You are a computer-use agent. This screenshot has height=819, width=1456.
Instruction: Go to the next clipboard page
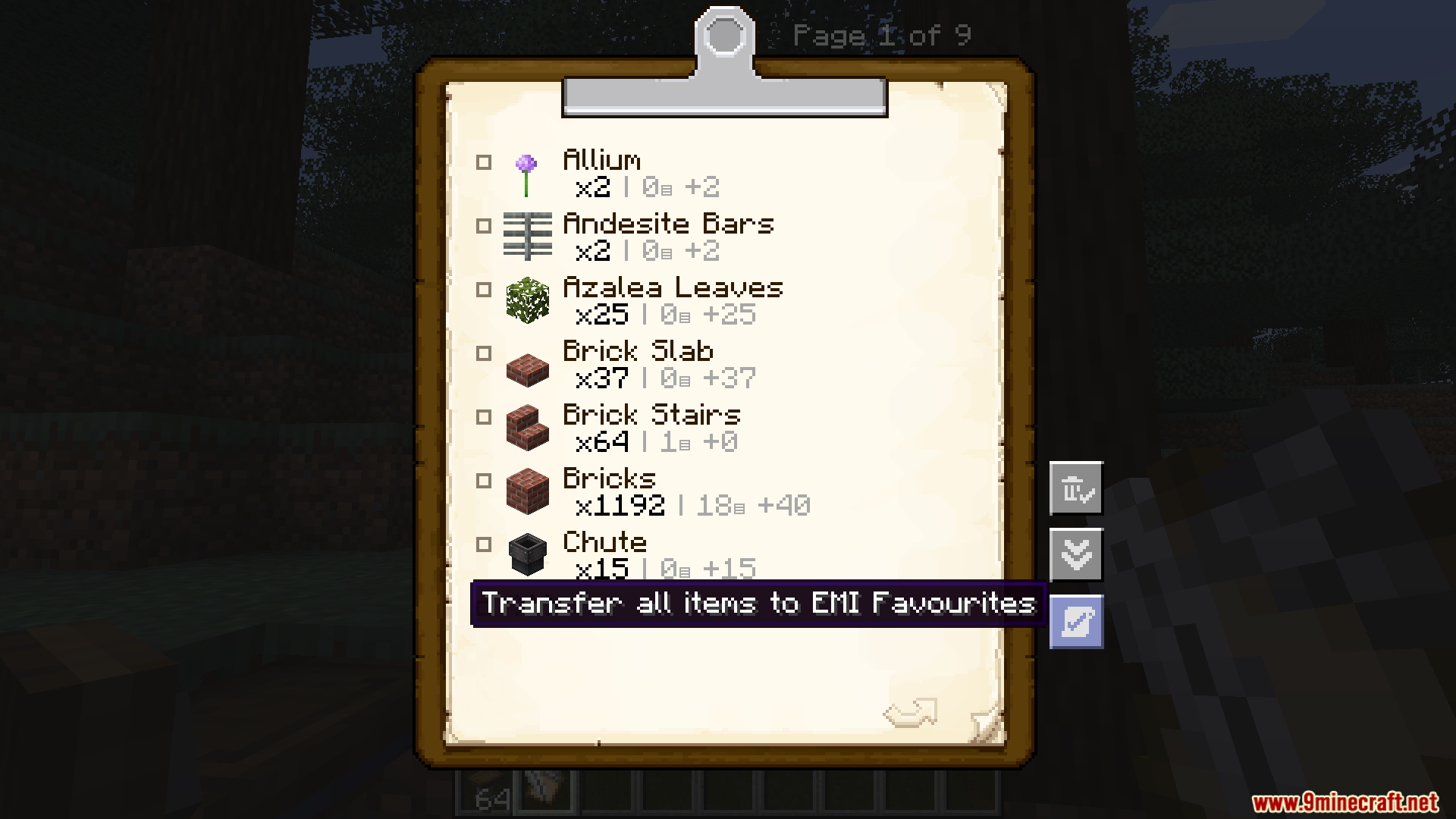tap(986, 723)
